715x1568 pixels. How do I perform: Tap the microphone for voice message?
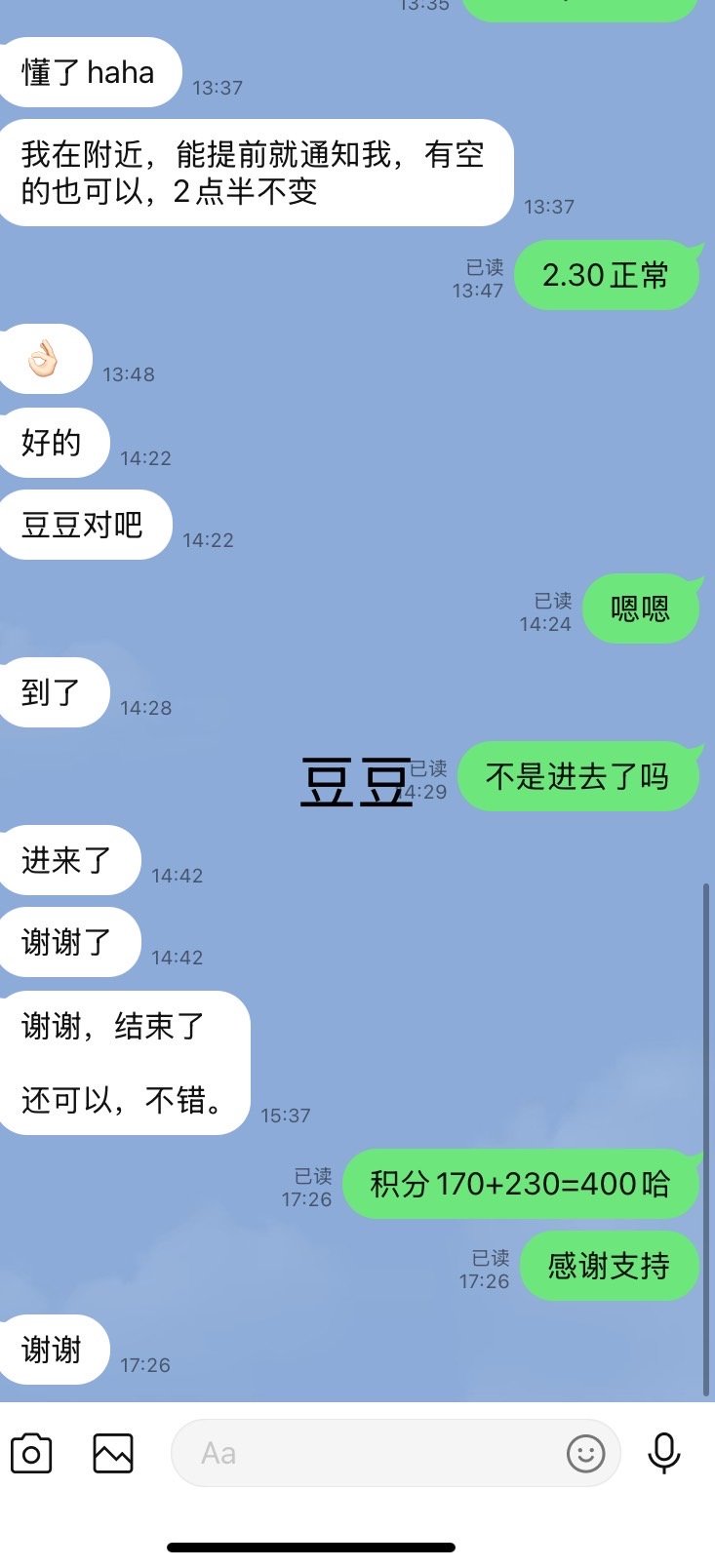click(664, 1454)
